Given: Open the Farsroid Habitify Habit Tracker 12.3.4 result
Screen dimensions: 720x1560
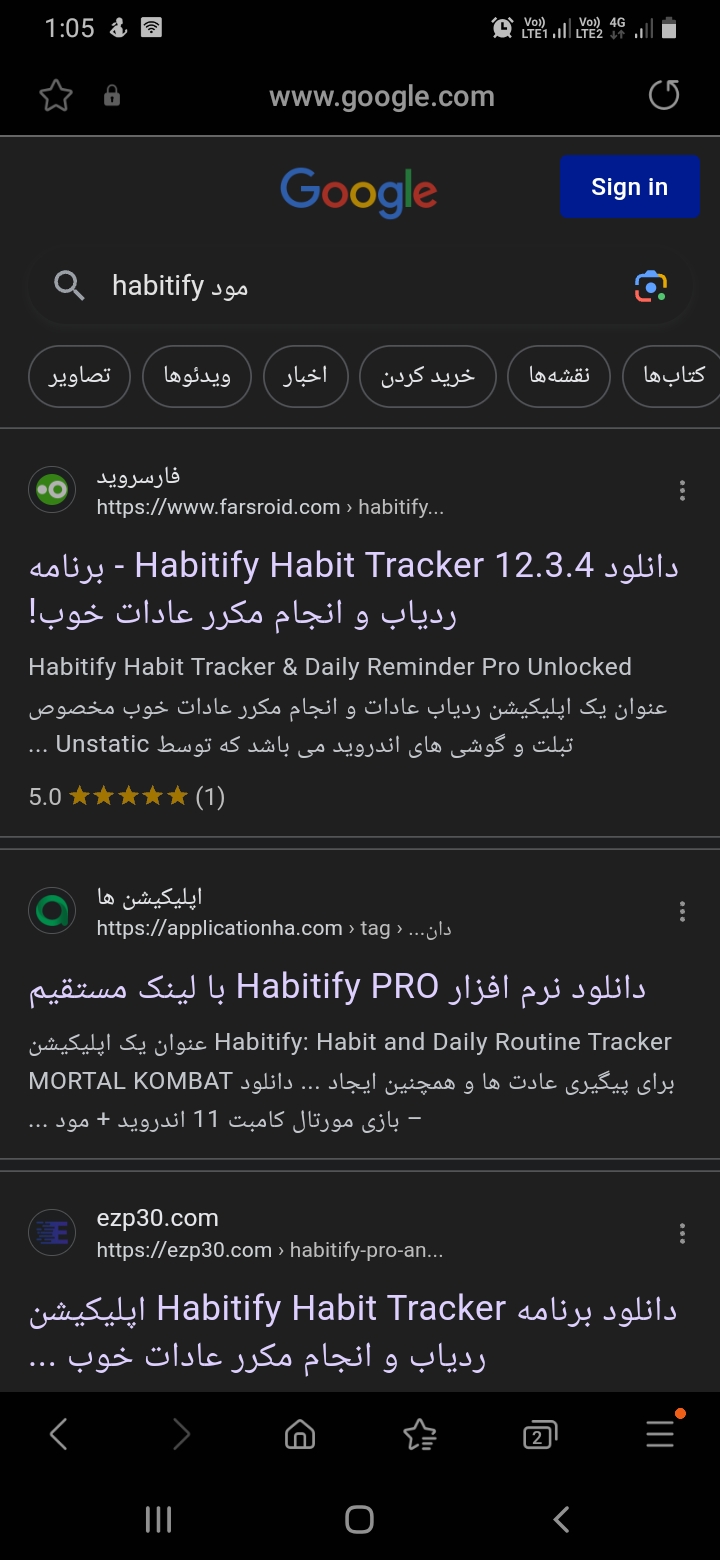Looking at the screenshot, I should tap(354, 589).
